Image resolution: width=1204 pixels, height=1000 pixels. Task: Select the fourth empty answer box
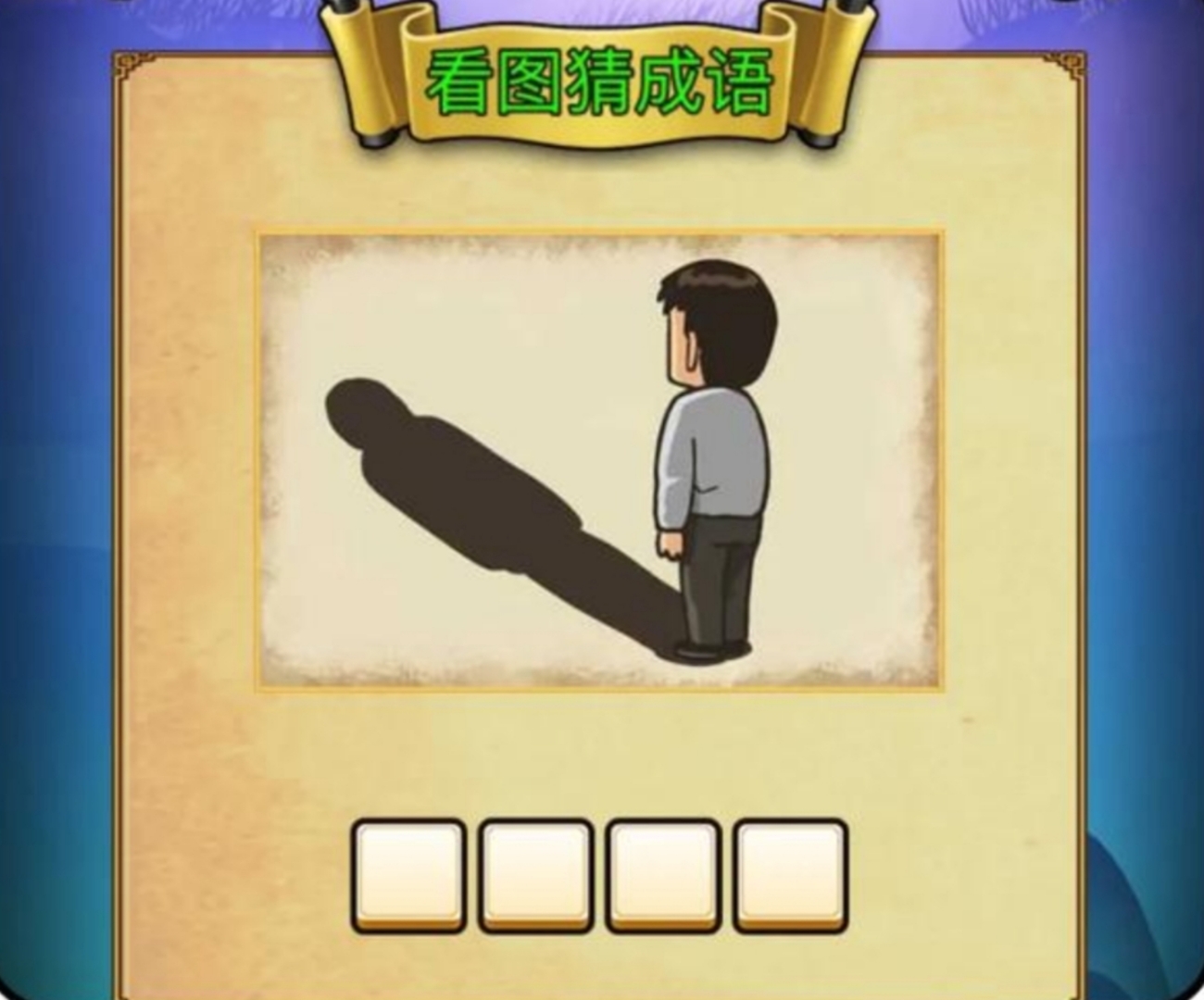click(x=790, y=875)
